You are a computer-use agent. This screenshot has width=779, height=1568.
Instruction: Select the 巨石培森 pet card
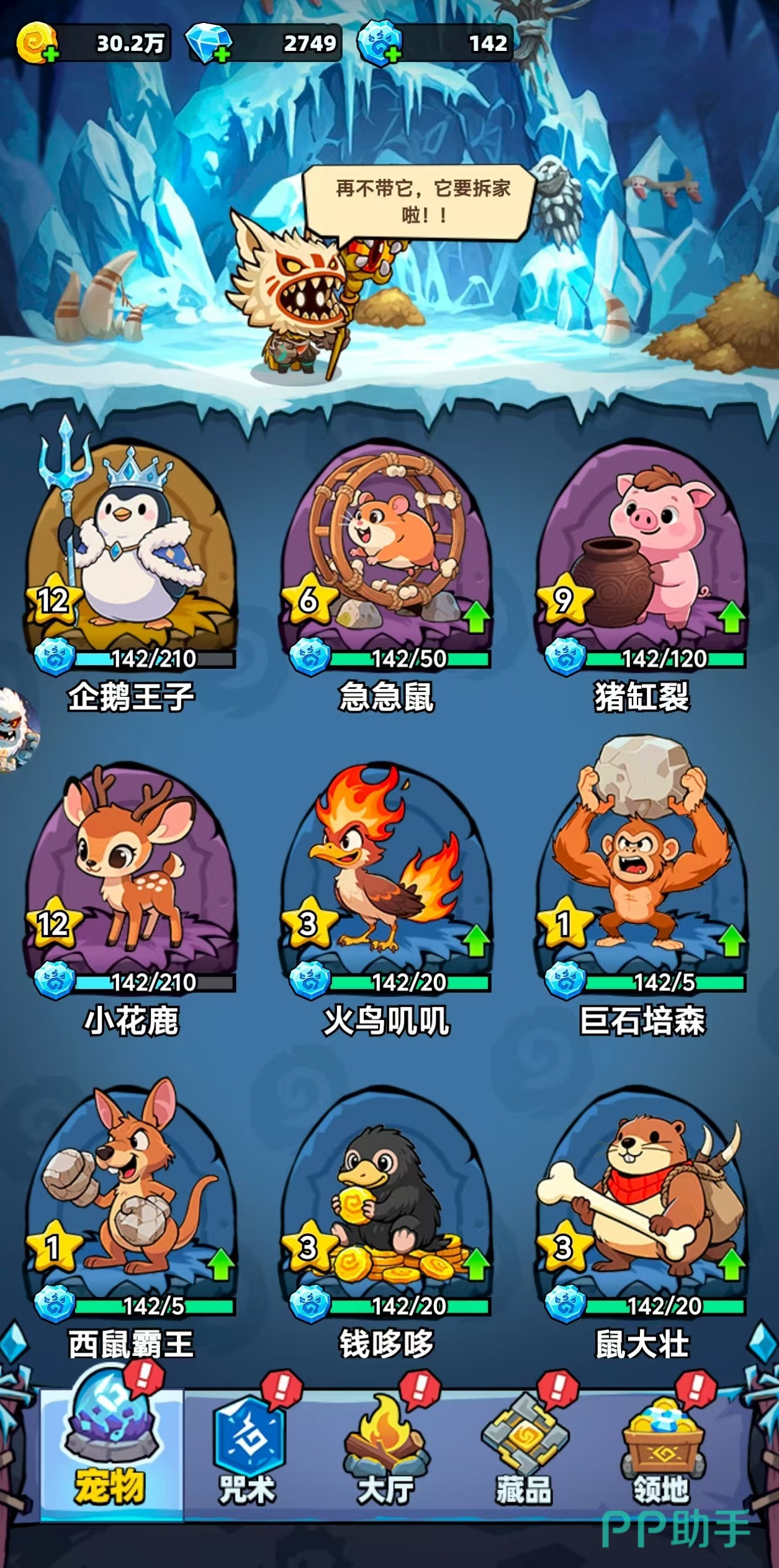[641, 869]
